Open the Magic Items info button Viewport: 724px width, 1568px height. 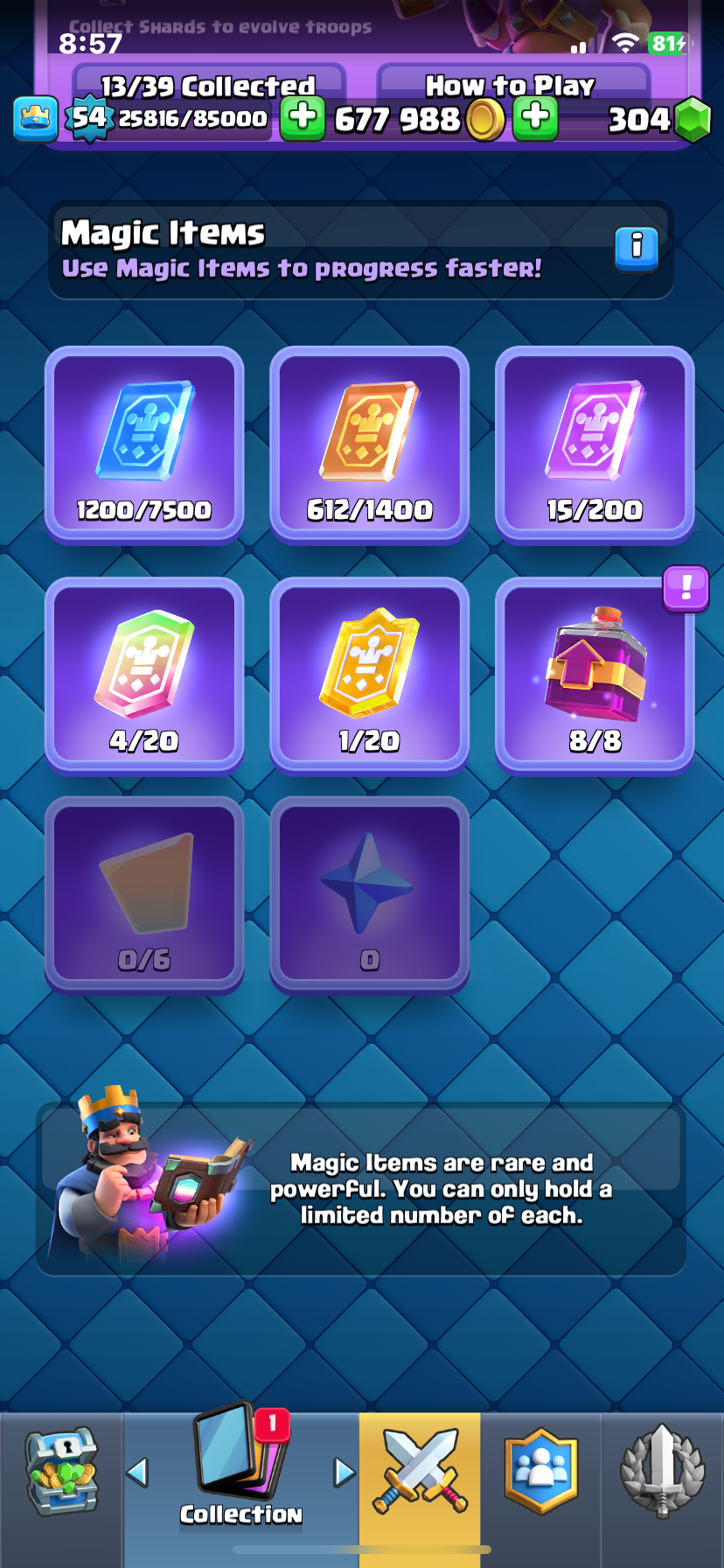pos(636,248)
